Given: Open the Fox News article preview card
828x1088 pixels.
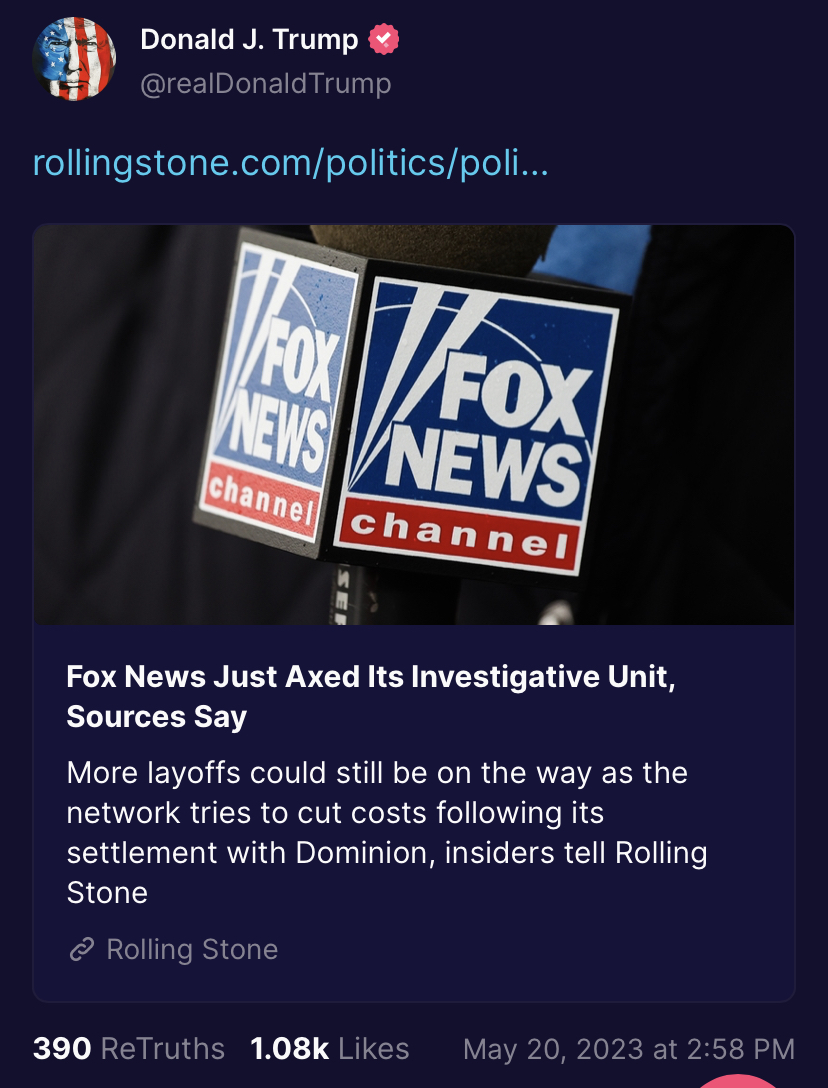Looking at the screenshot, I should pyautogui.click(x=414, y=612).
